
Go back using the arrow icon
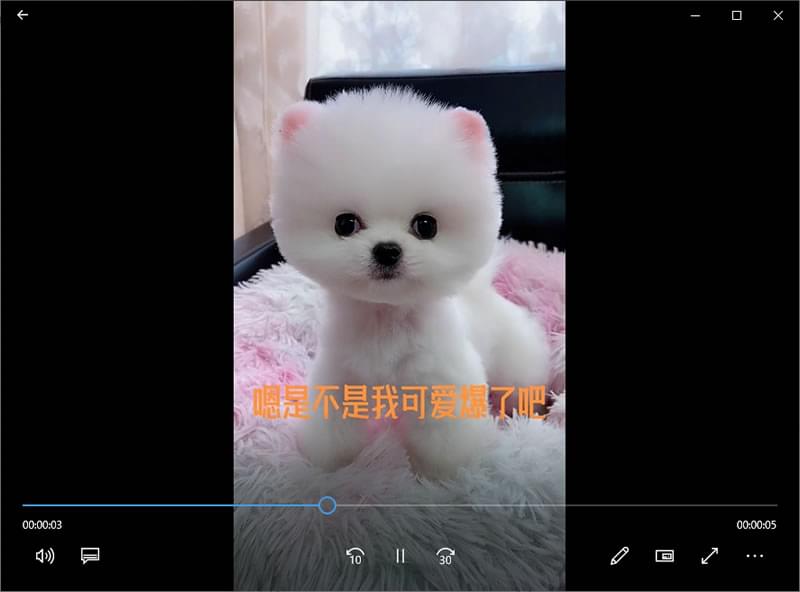23,15
